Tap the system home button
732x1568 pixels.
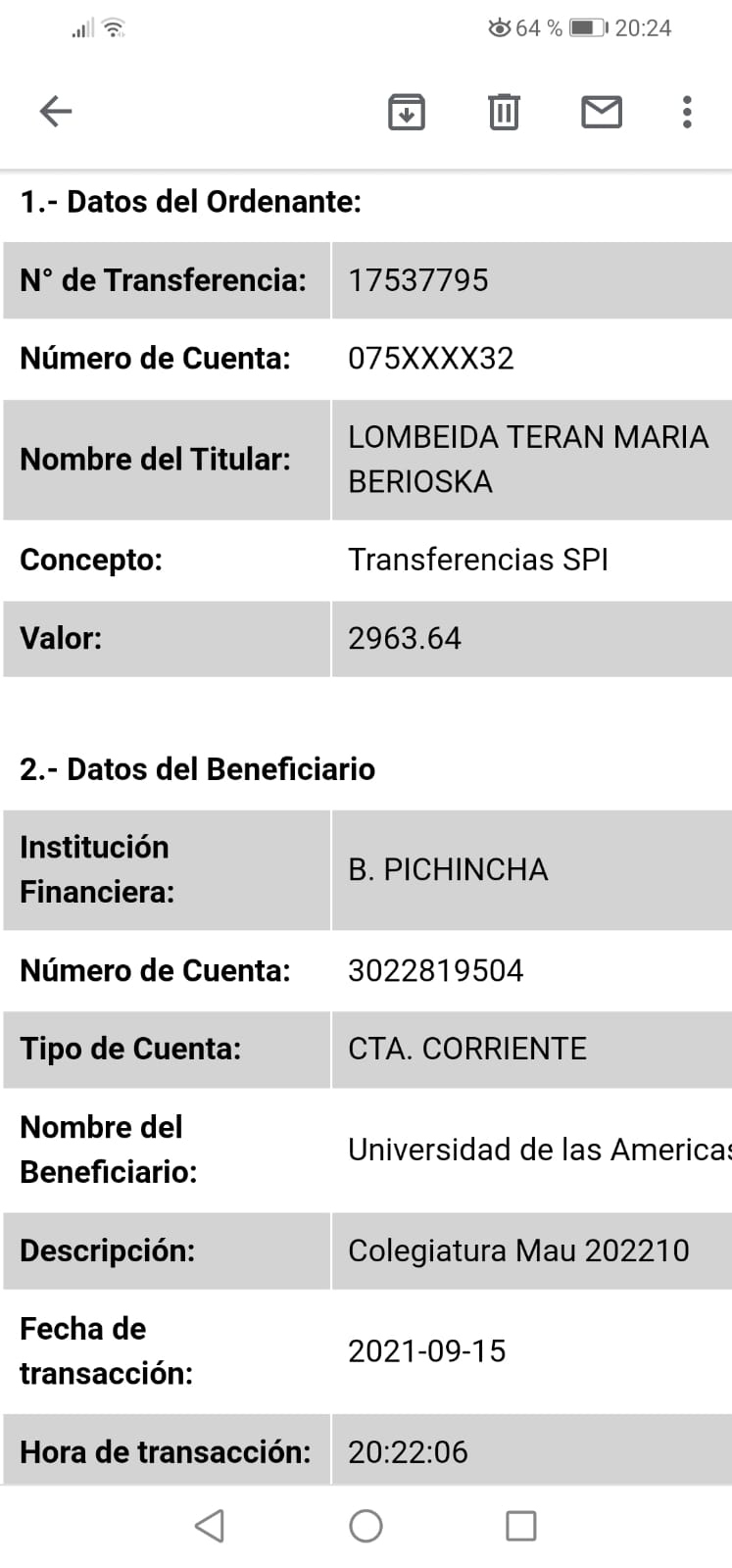point(366,1526)
